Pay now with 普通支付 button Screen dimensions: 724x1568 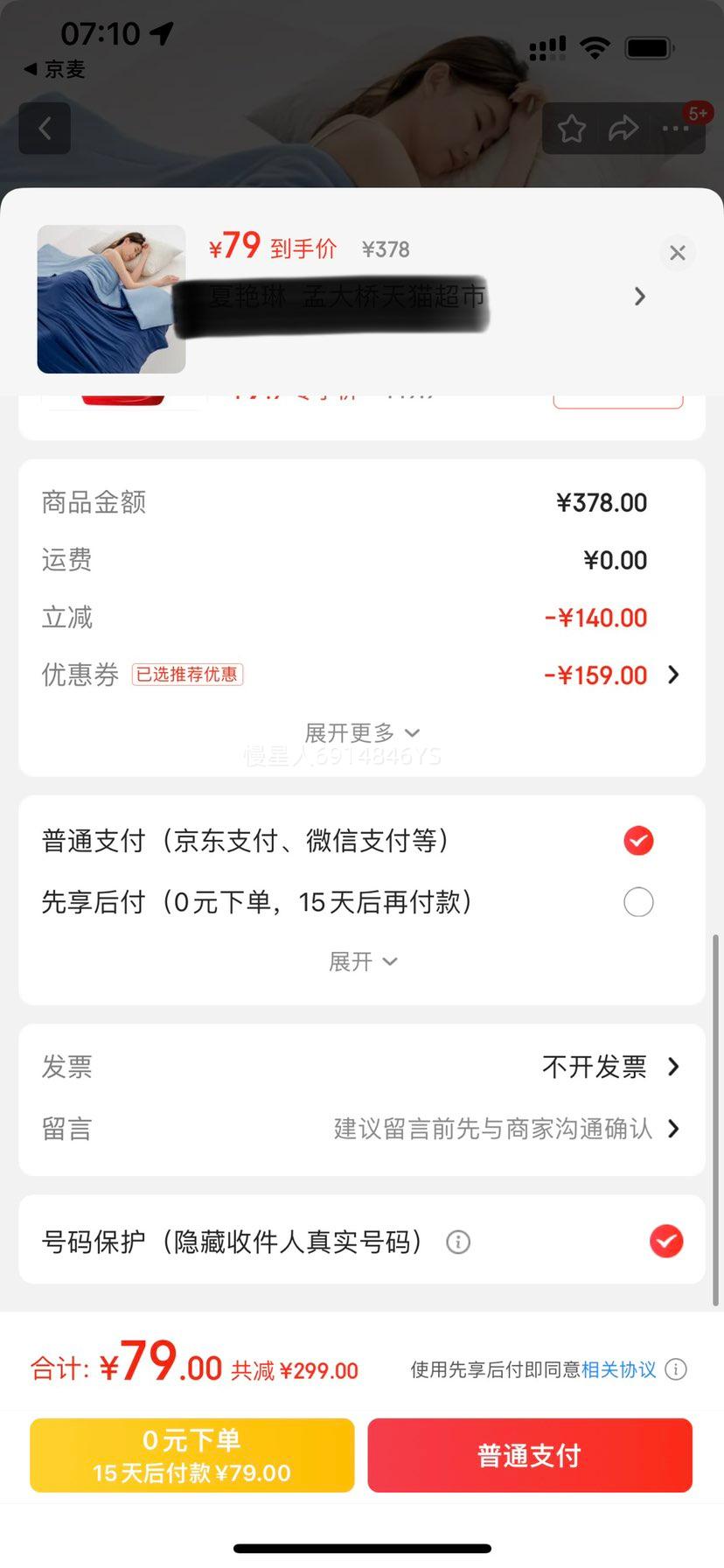(530, 1455)
